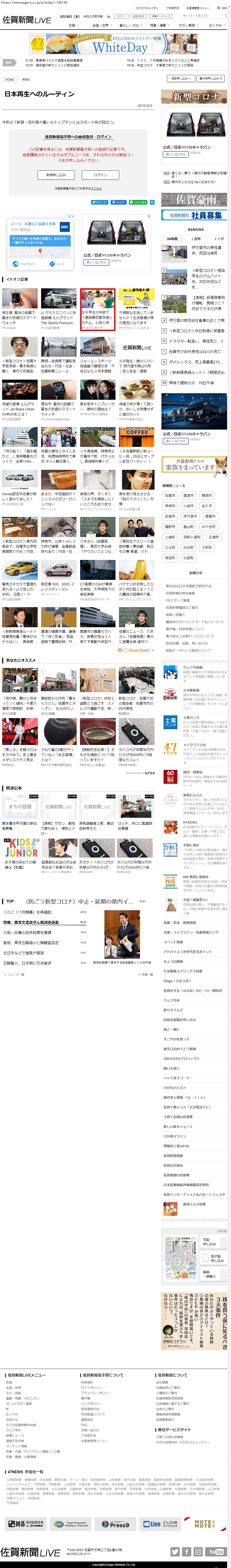Open the 全国・世界 navigation menu
This screenshot has width=231, height=1568.
coord(100,26)
